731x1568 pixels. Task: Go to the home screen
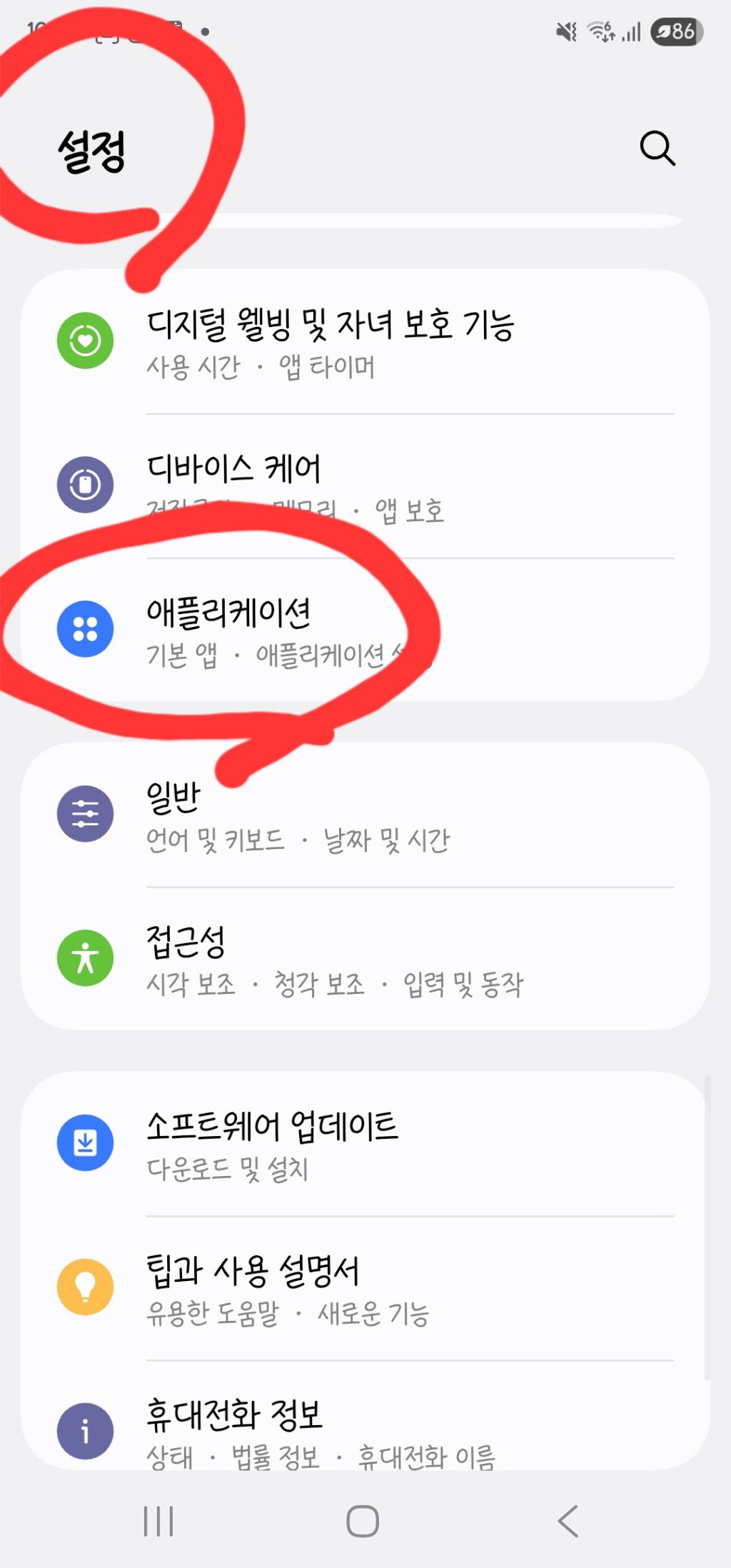(x=363, y=1521)
